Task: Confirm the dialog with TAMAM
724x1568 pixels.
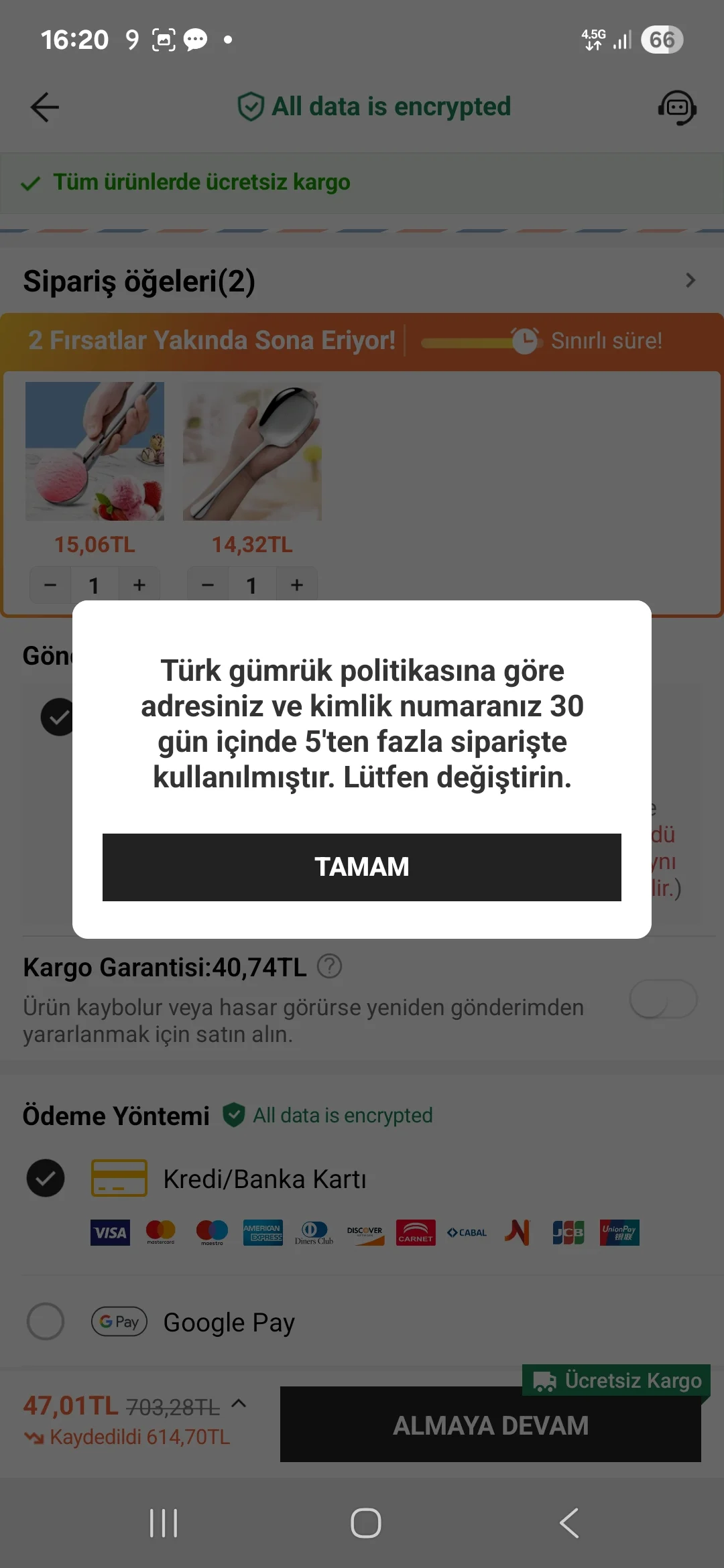Action: coord(361,866)
